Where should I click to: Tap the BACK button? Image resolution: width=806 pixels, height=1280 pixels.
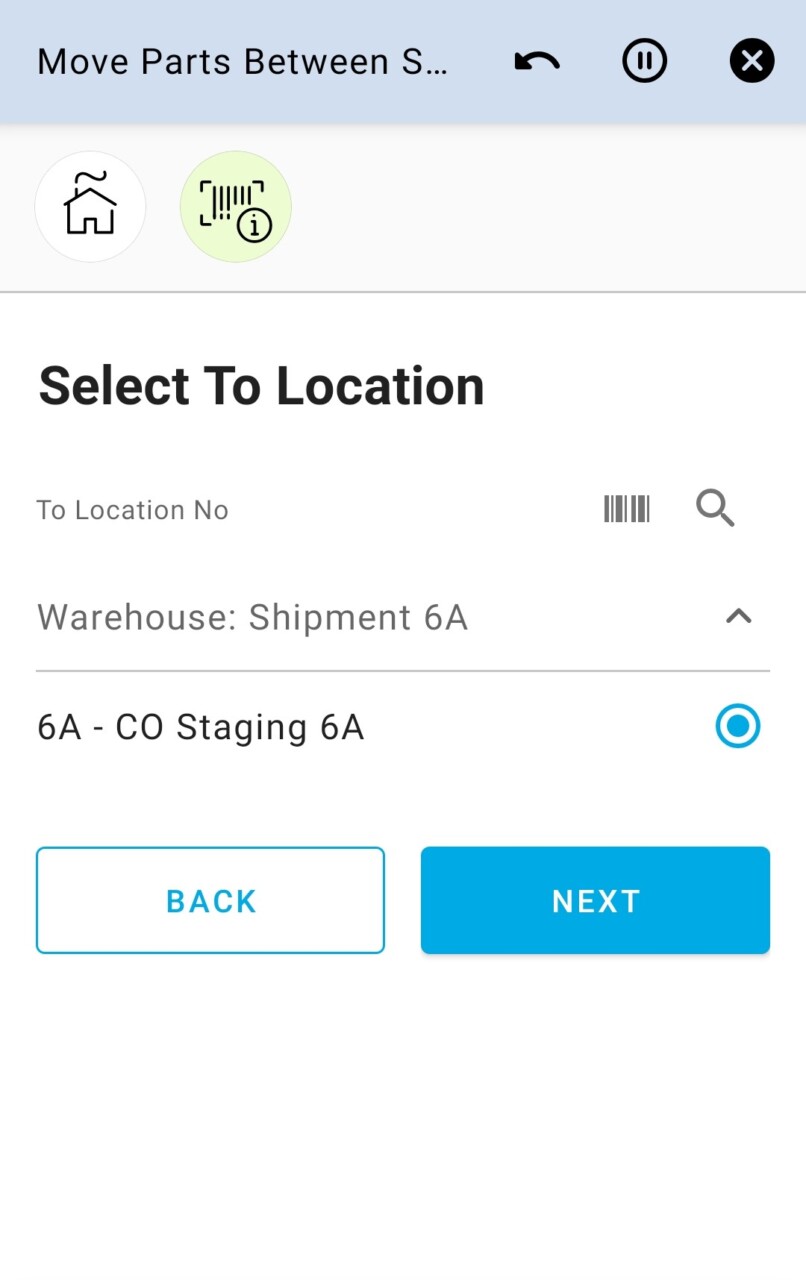210,900
